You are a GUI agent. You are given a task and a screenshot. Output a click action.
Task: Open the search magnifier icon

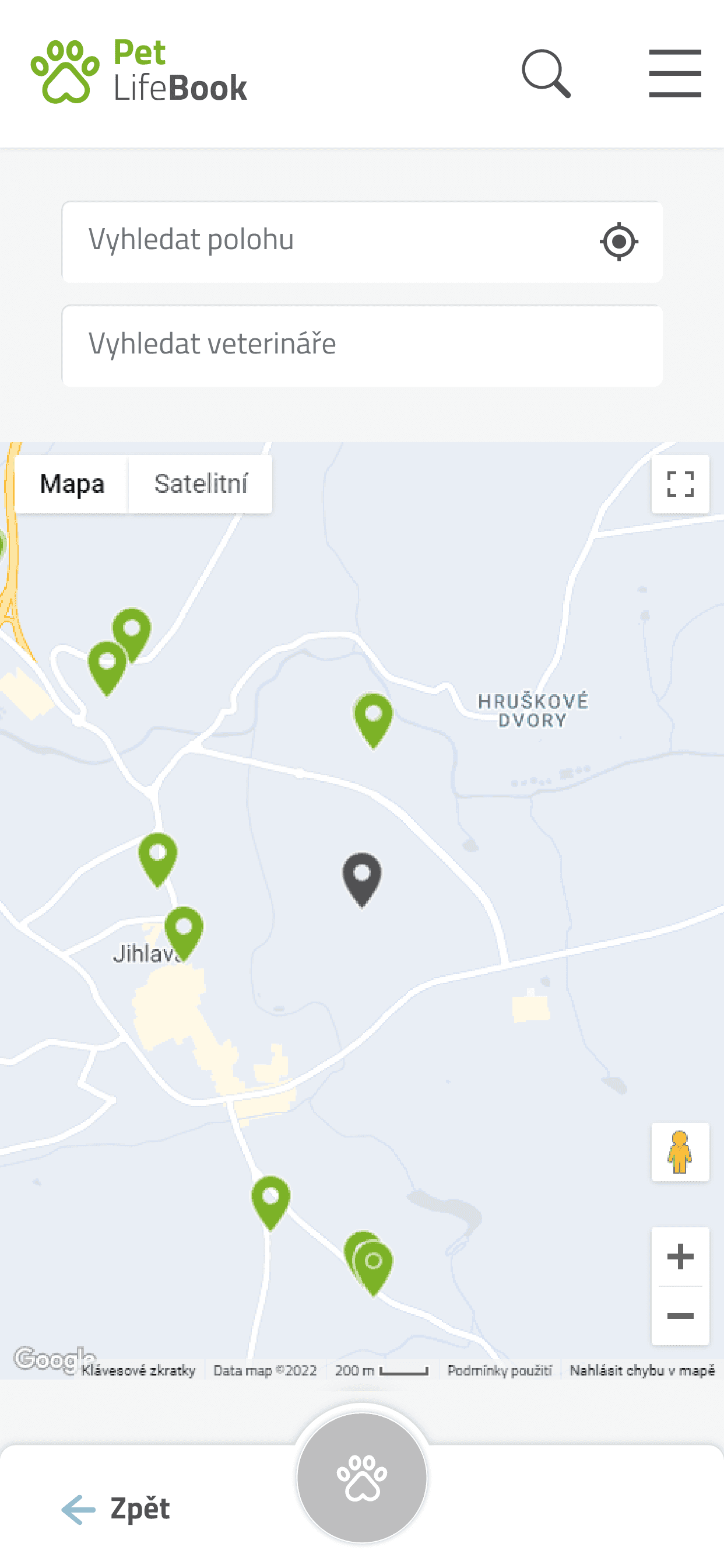[x=546, y=73]
